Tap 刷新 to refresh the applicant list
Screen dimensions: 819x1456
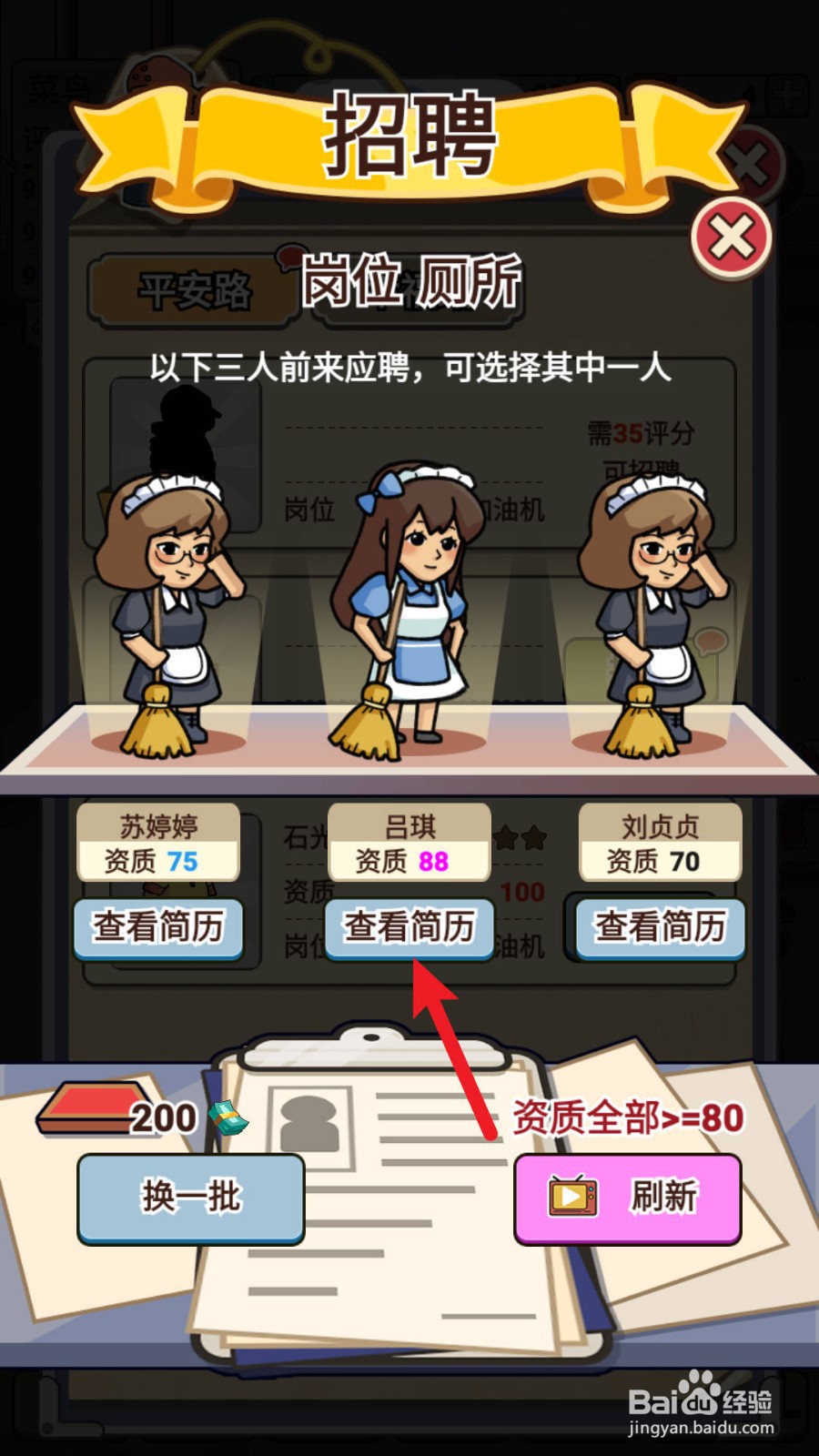point(628,1198)
